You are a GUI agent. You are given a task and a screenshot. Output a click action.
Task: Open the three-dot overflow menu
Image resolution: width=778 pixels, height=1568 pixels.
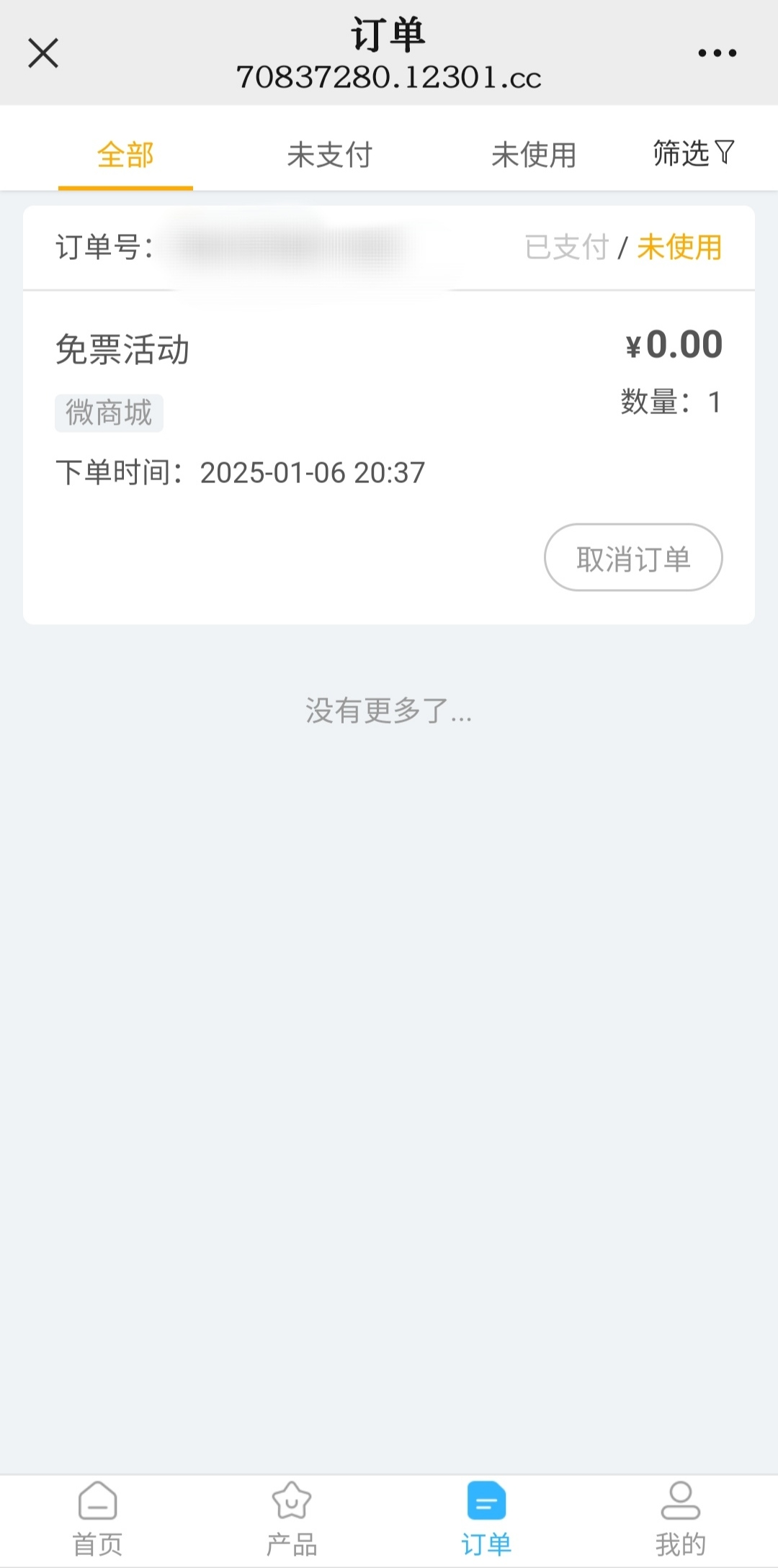tap(717, 53)
